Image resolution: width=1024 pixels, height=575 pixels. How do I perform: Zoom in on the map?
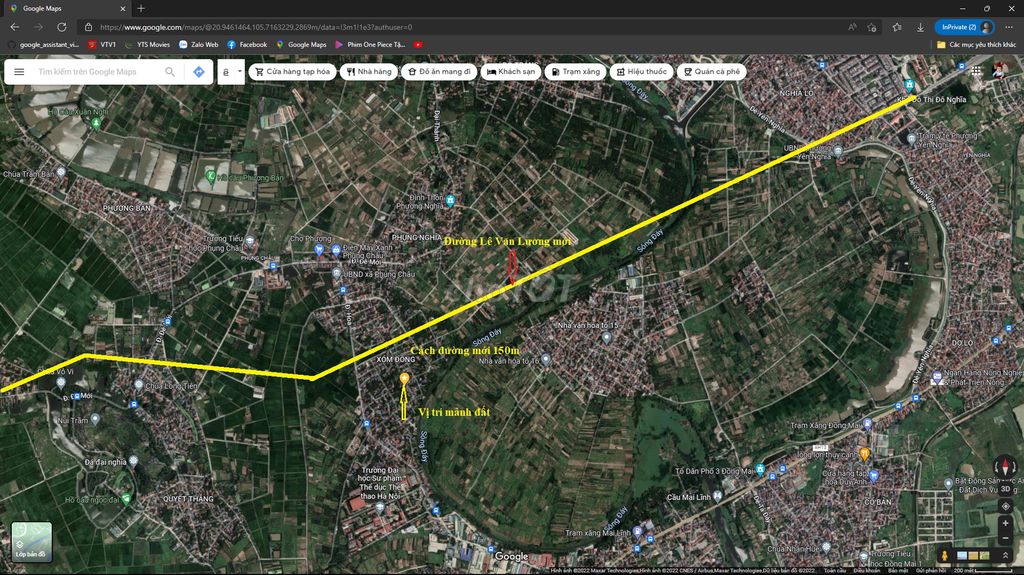(1005, 525)
